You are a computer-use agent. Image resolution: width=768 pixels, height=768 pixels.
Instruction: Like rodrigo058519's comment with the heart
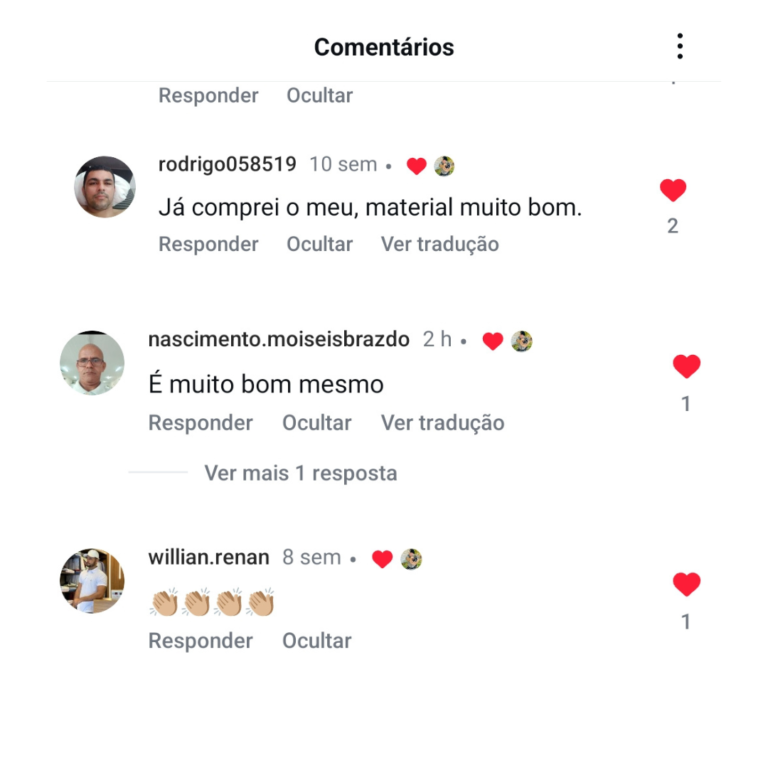coord(673,190)
